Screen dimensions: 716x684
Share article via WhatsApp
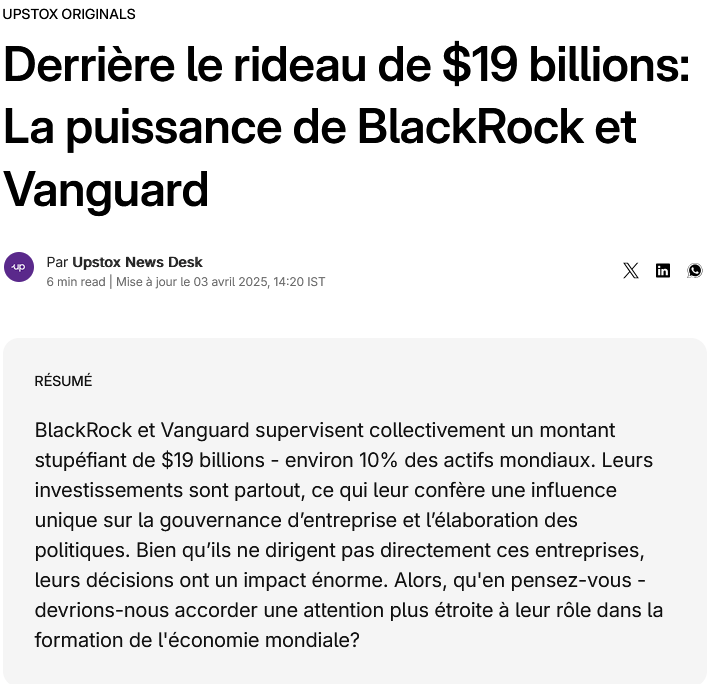695,271
